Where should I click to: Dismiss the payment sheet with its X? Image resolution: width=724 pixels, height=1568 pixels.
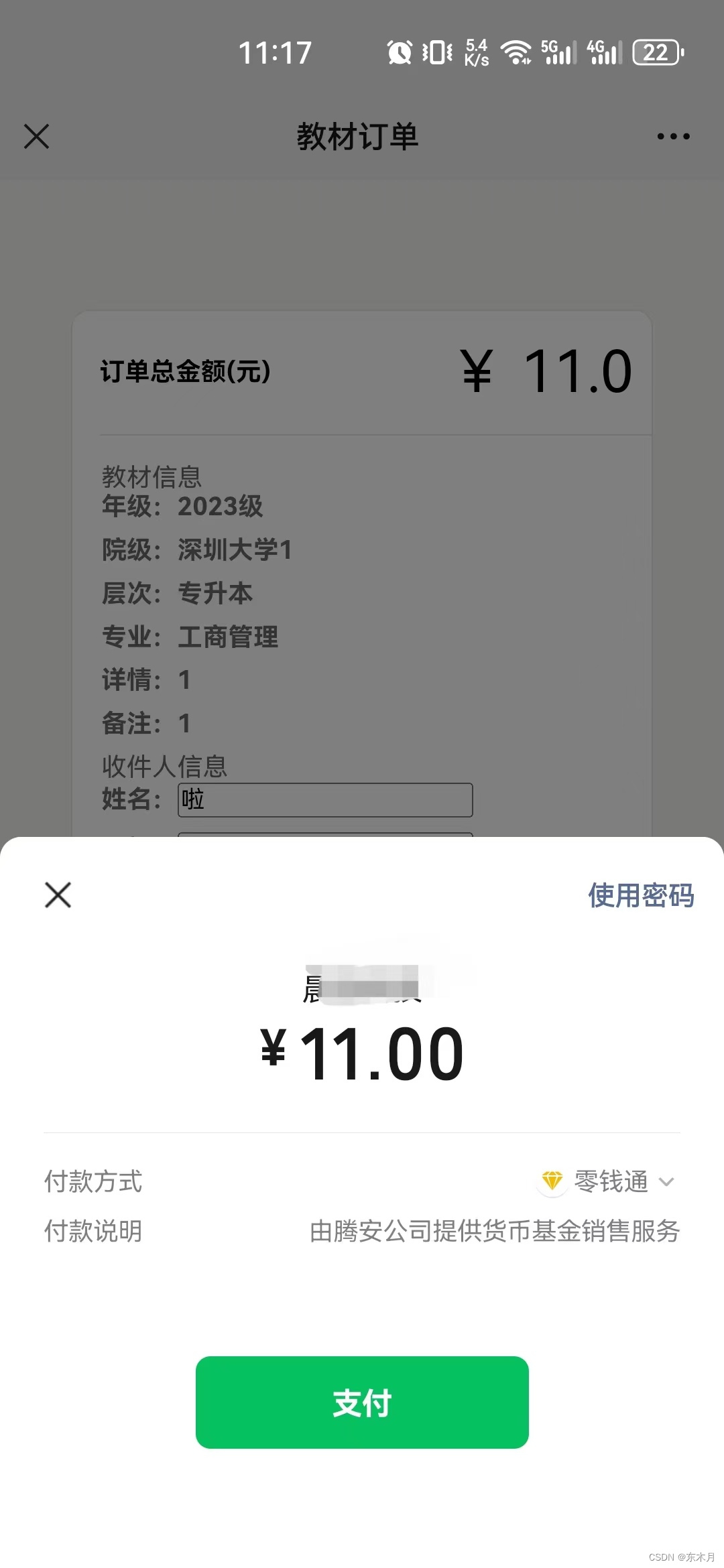click(57, 895)
